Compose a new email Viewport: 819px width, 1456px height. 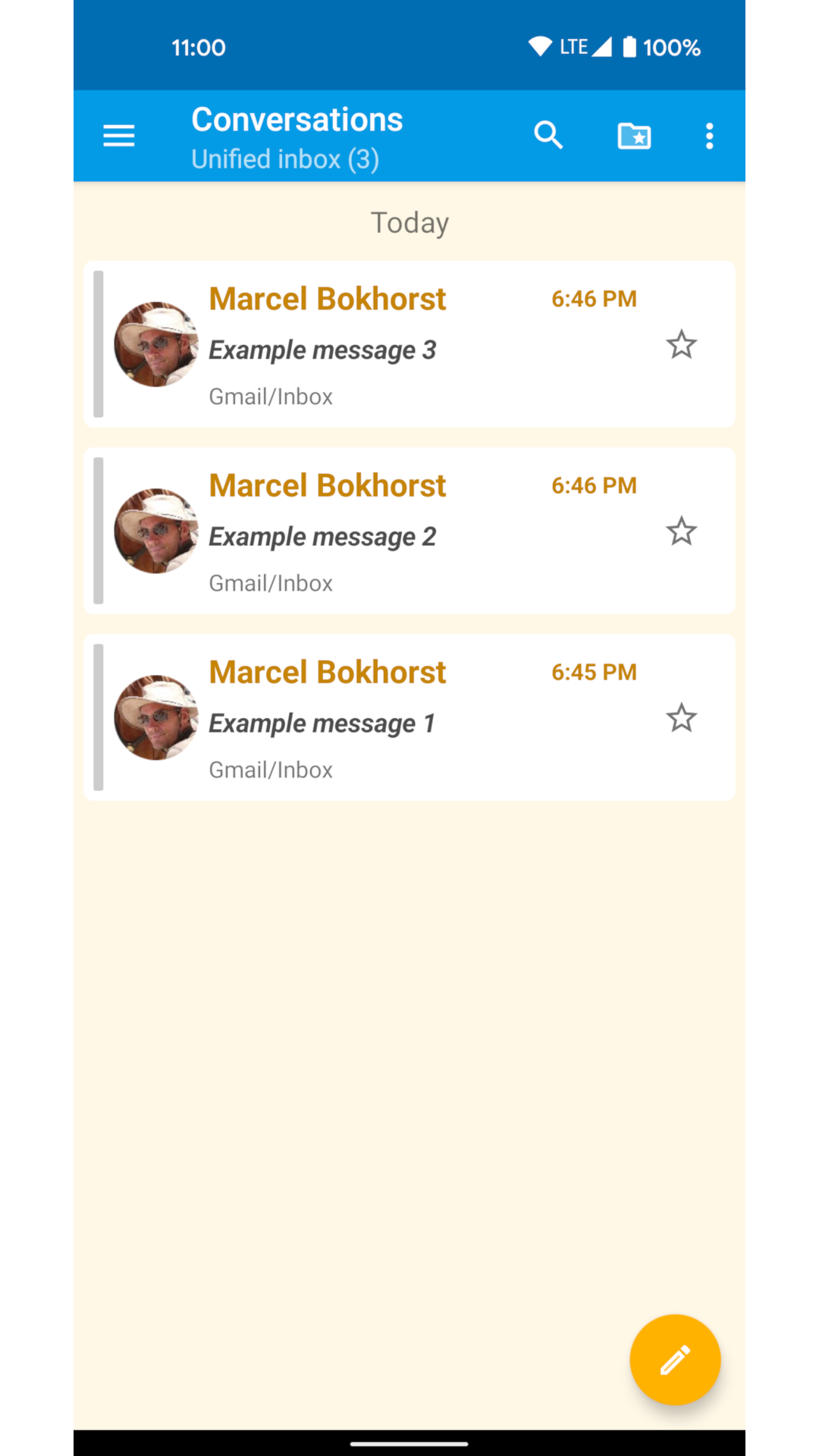675,1360
